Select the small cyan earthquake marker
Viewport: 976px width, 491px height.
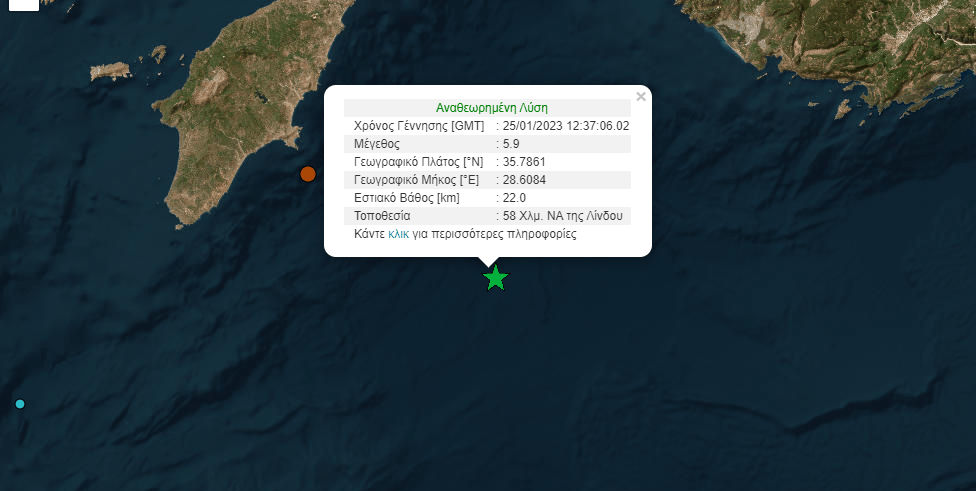(20, 404)
